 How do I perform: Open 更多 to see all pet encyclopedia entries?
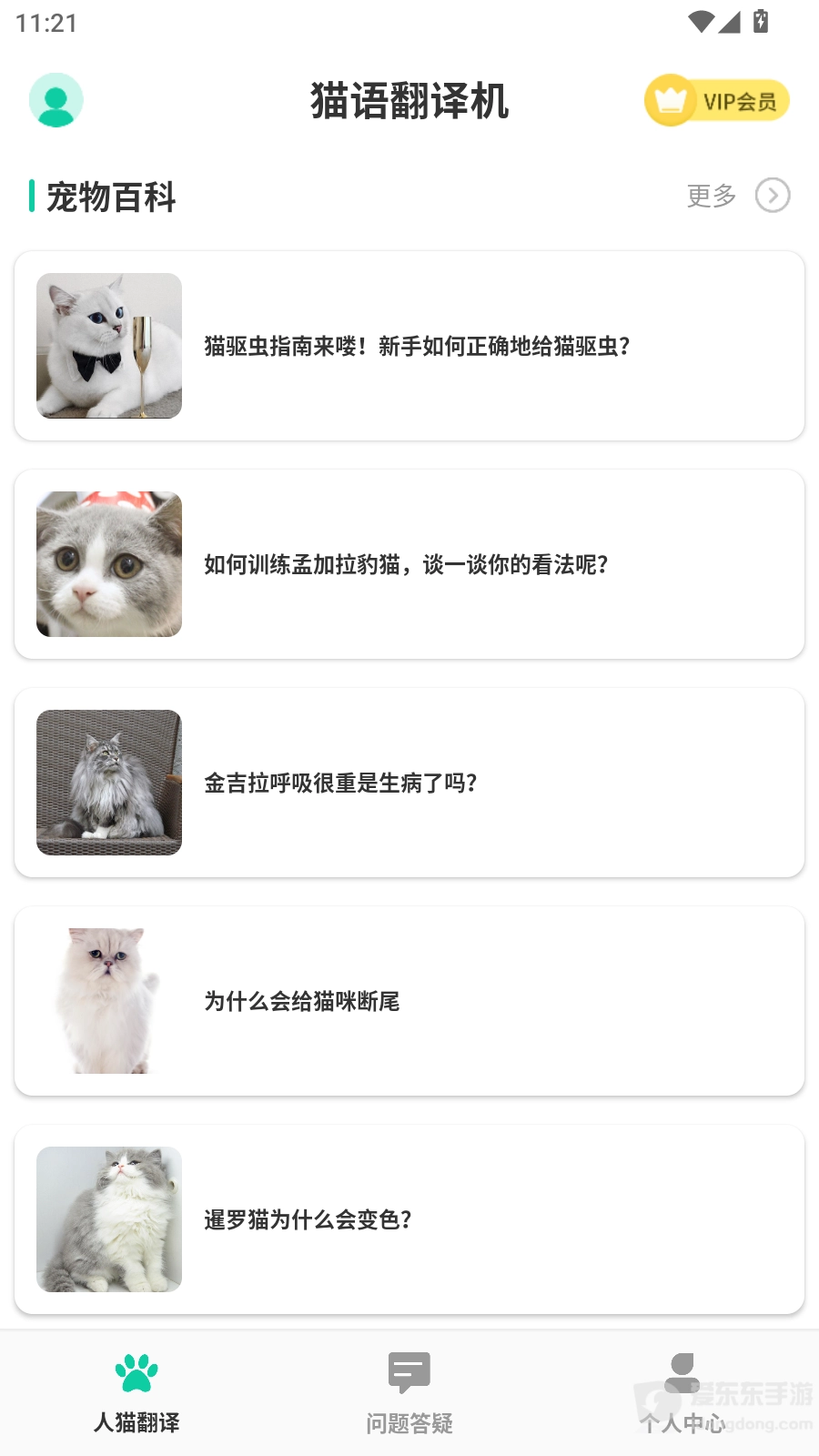click(x=712, y=195)
